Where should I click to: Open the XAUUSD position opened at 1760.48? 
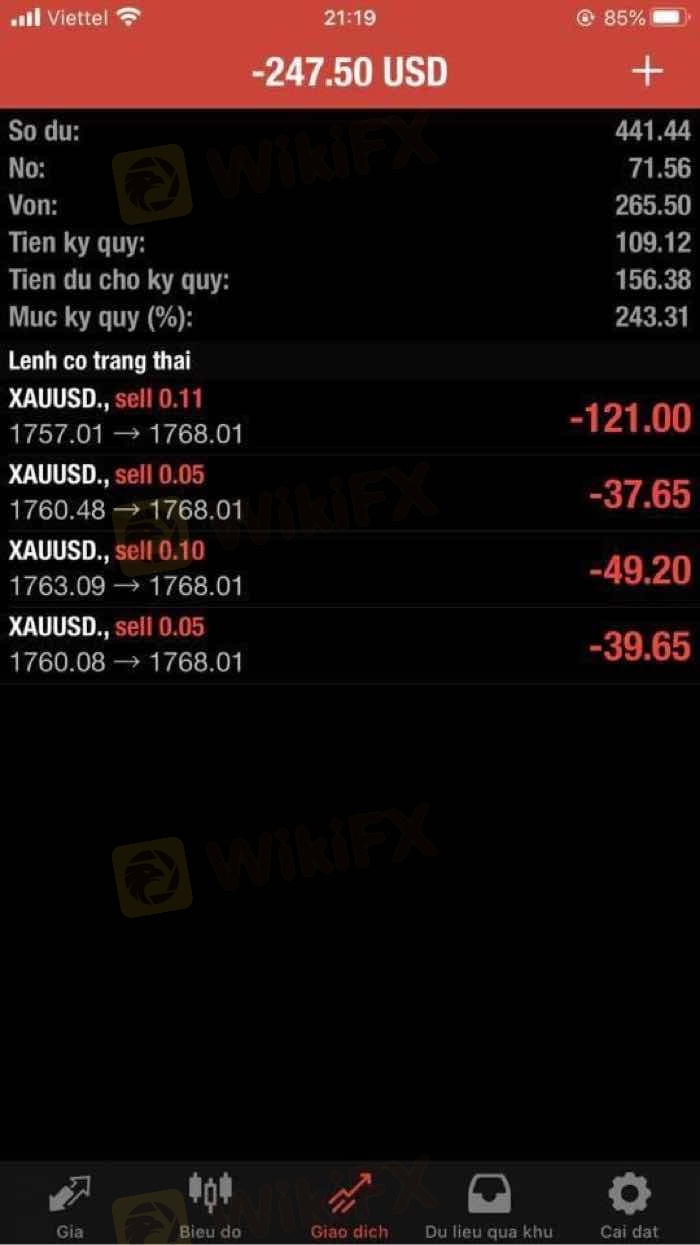(350, 493)
